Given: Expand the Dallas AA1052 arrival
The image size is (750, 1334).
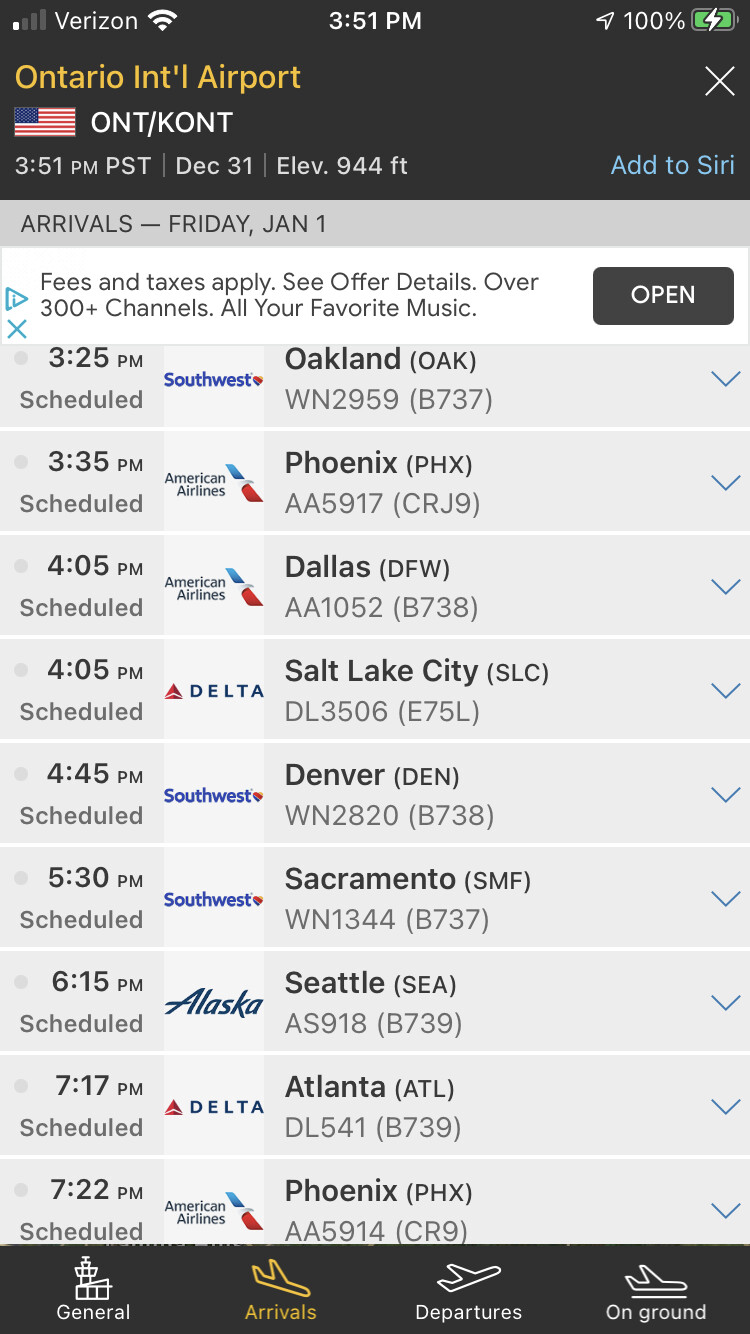Looking at the screenshot, I should coord(375,587).
